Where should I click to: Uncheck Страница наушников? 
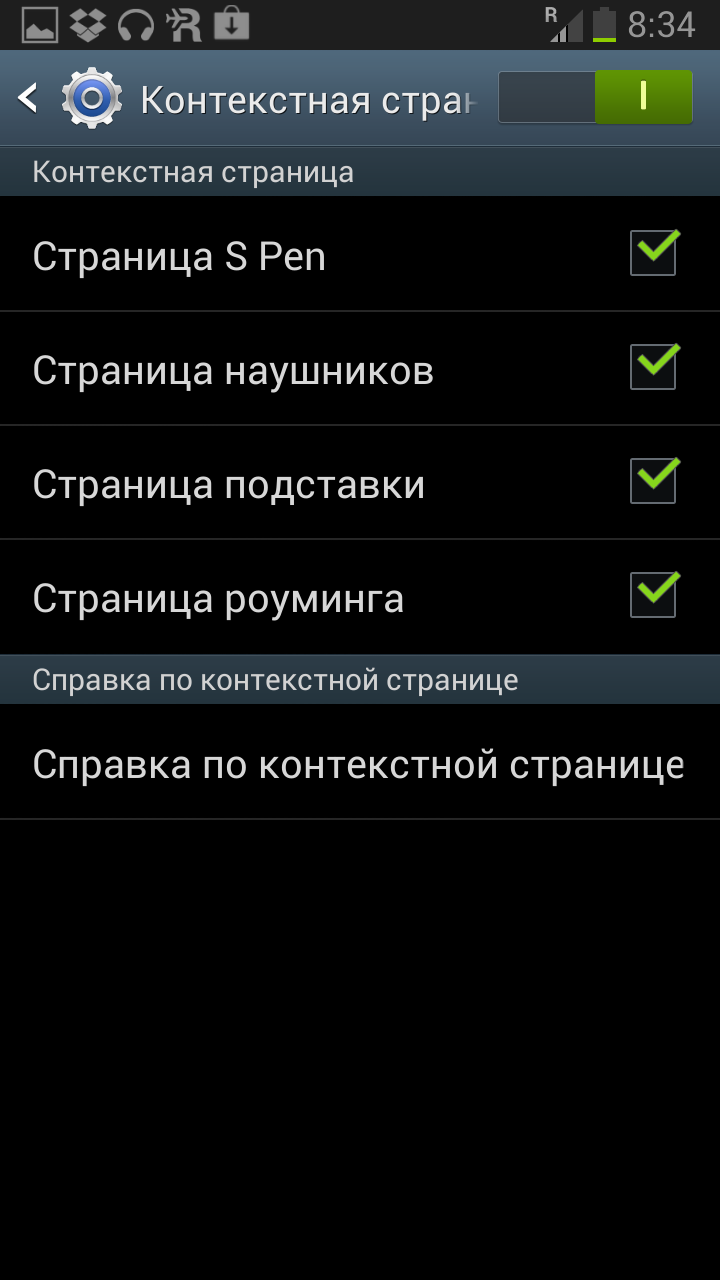click(653, 368)
